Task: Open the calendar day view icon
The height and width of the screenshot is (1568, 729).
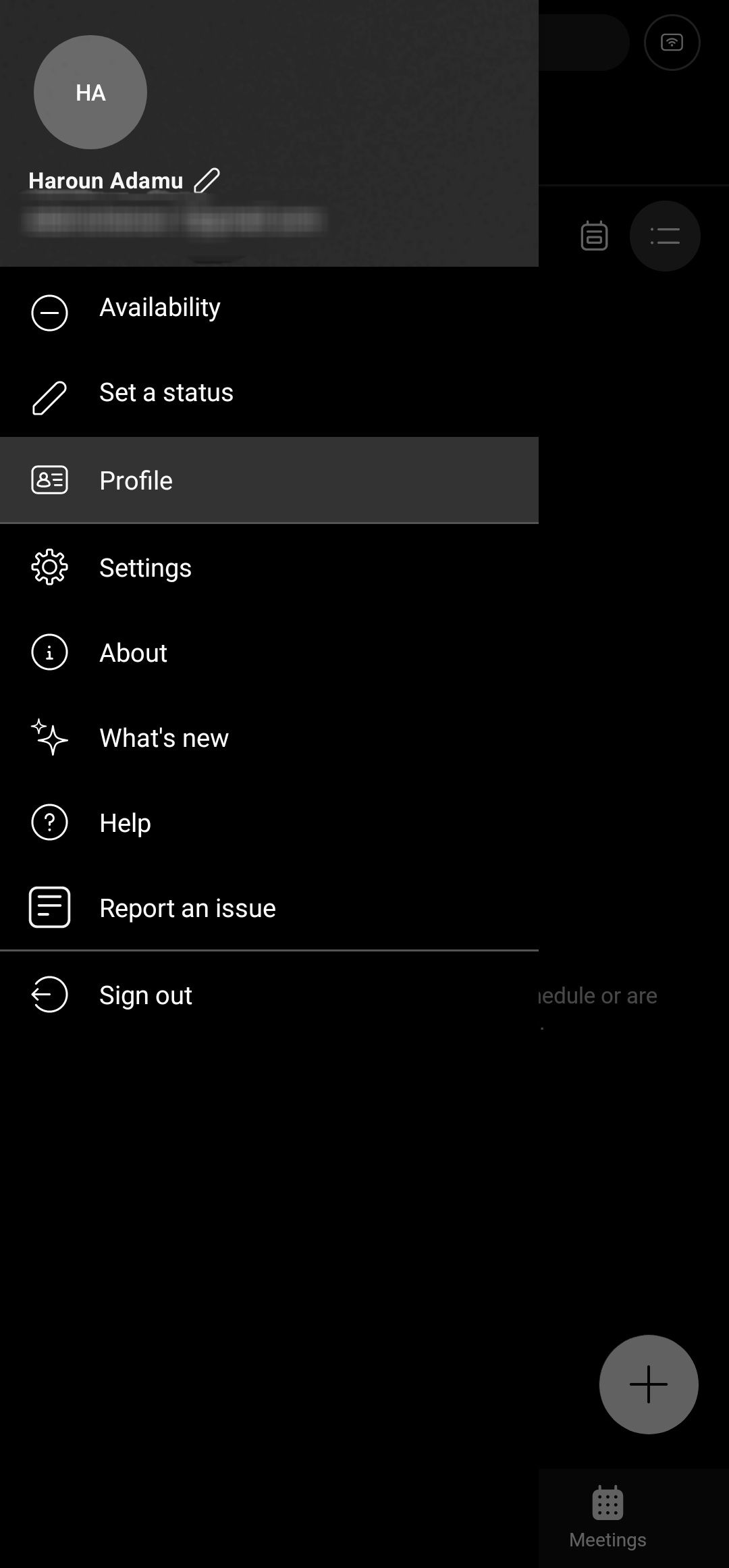Action: [593, 236]
